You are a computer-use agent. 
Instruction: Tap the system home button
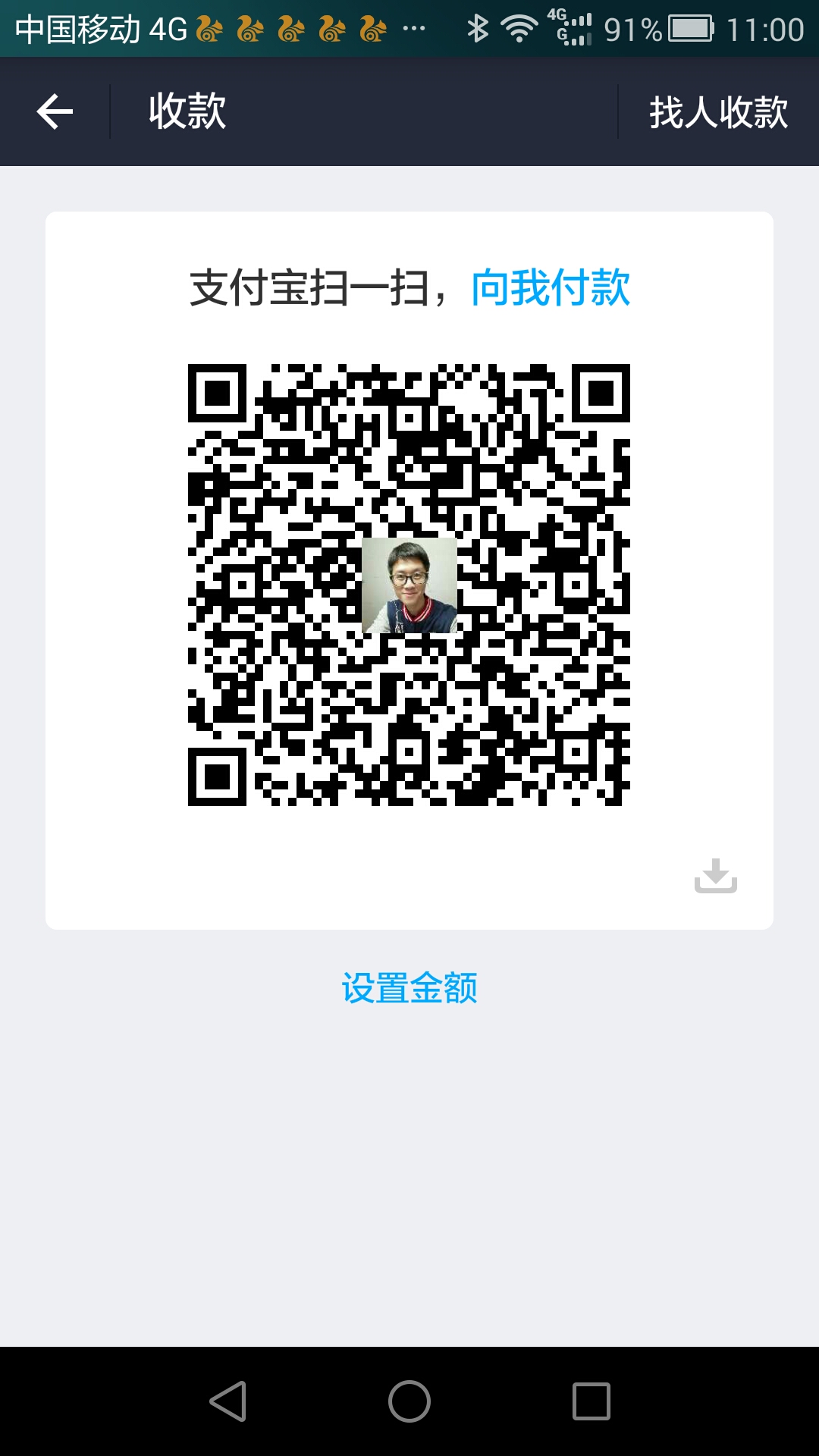(409, 1401)
